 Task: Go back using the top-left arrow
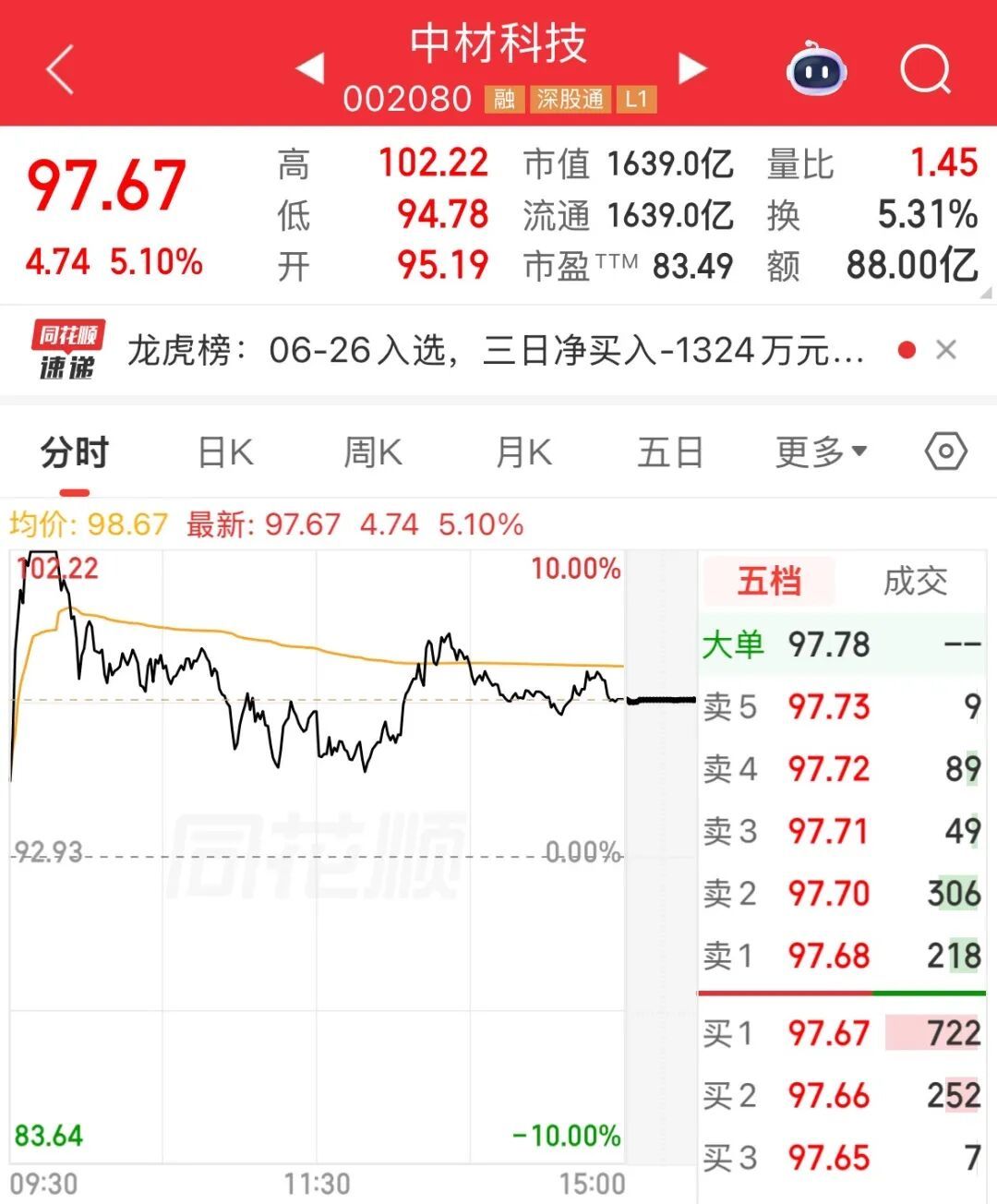[60, 70]
